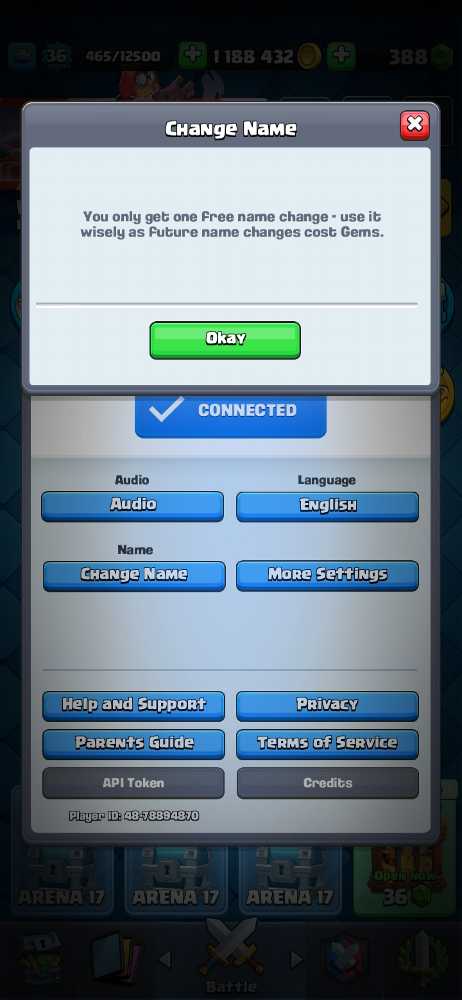Change language from English
The height and width of the screenshot is (1000, 462).
[x=327, y=506]
